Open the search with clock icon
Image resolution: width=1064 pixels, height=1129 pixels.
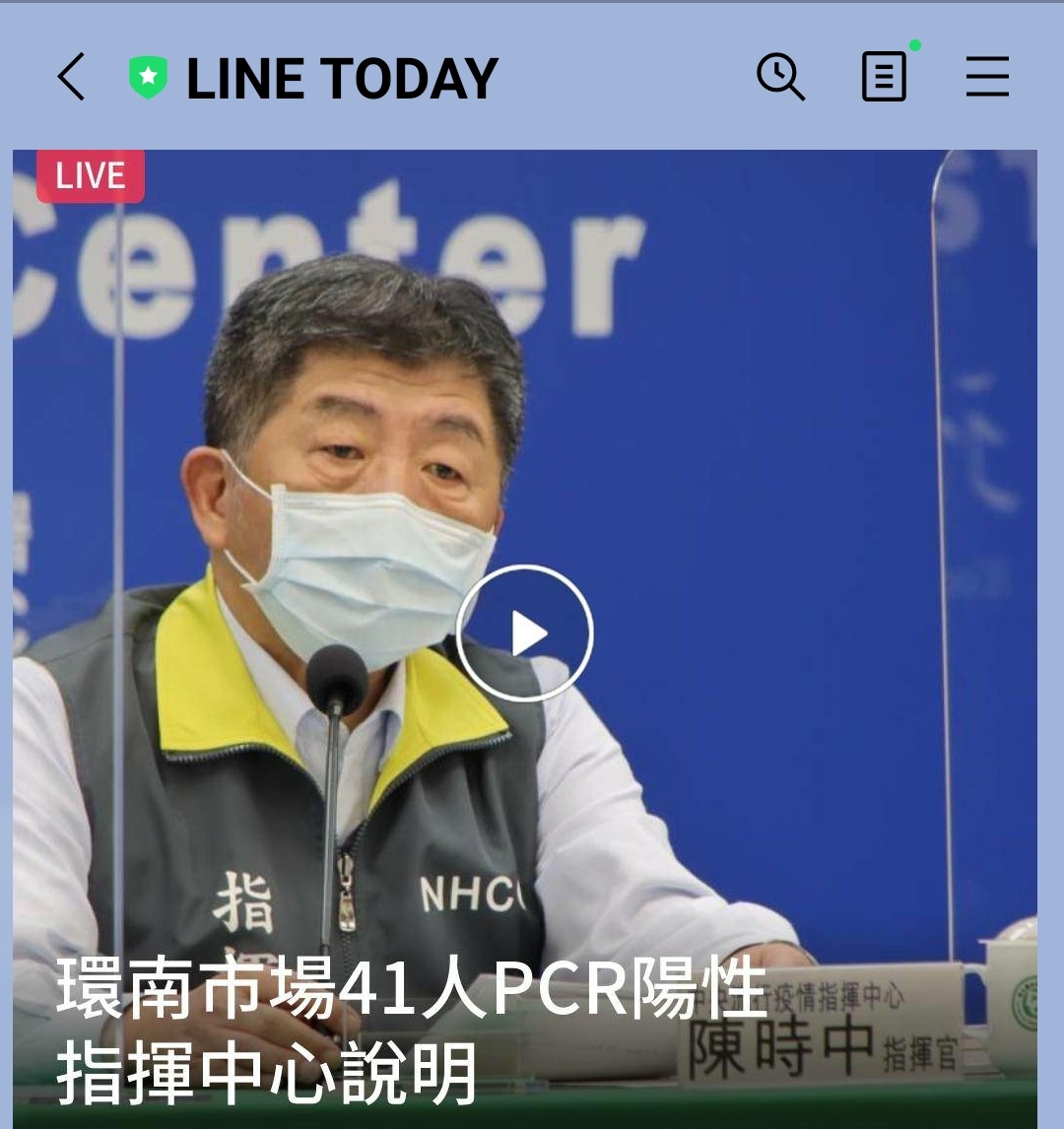(x=780, y=77)
